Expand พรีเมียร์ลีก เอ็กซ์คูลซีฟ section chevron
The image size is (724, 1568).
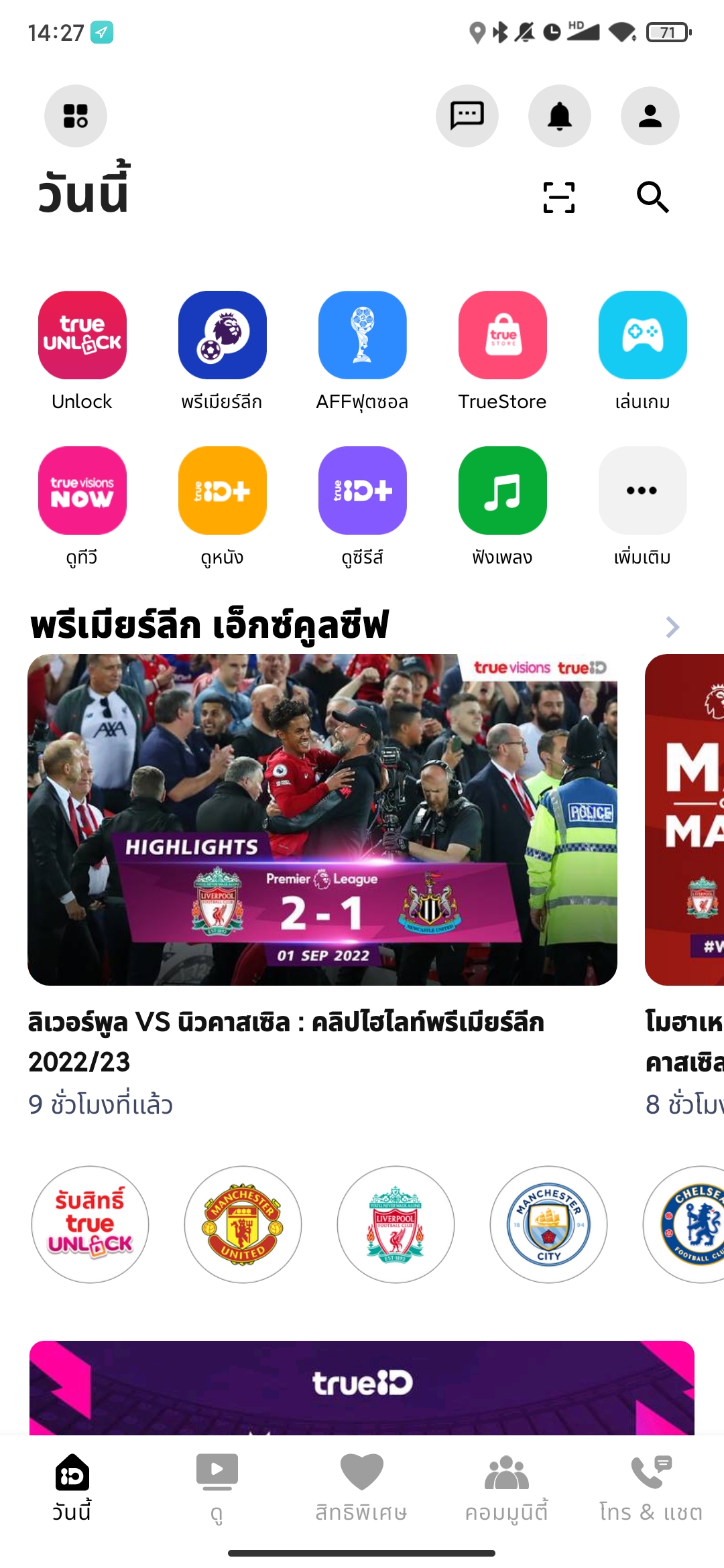672,627
